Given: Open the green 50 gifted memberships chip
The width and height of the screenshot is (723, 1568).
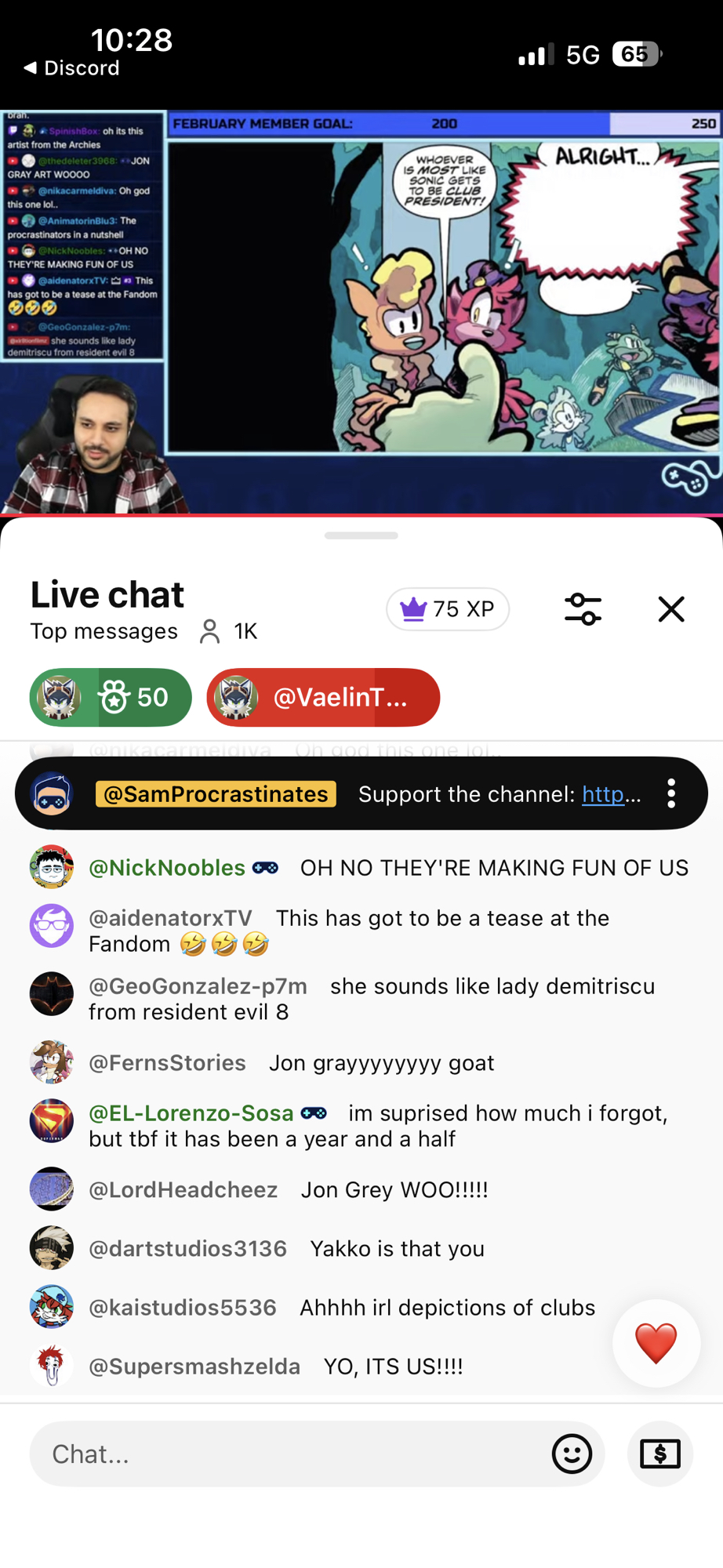Looking at the screenshot, I should tap(111, 697).
